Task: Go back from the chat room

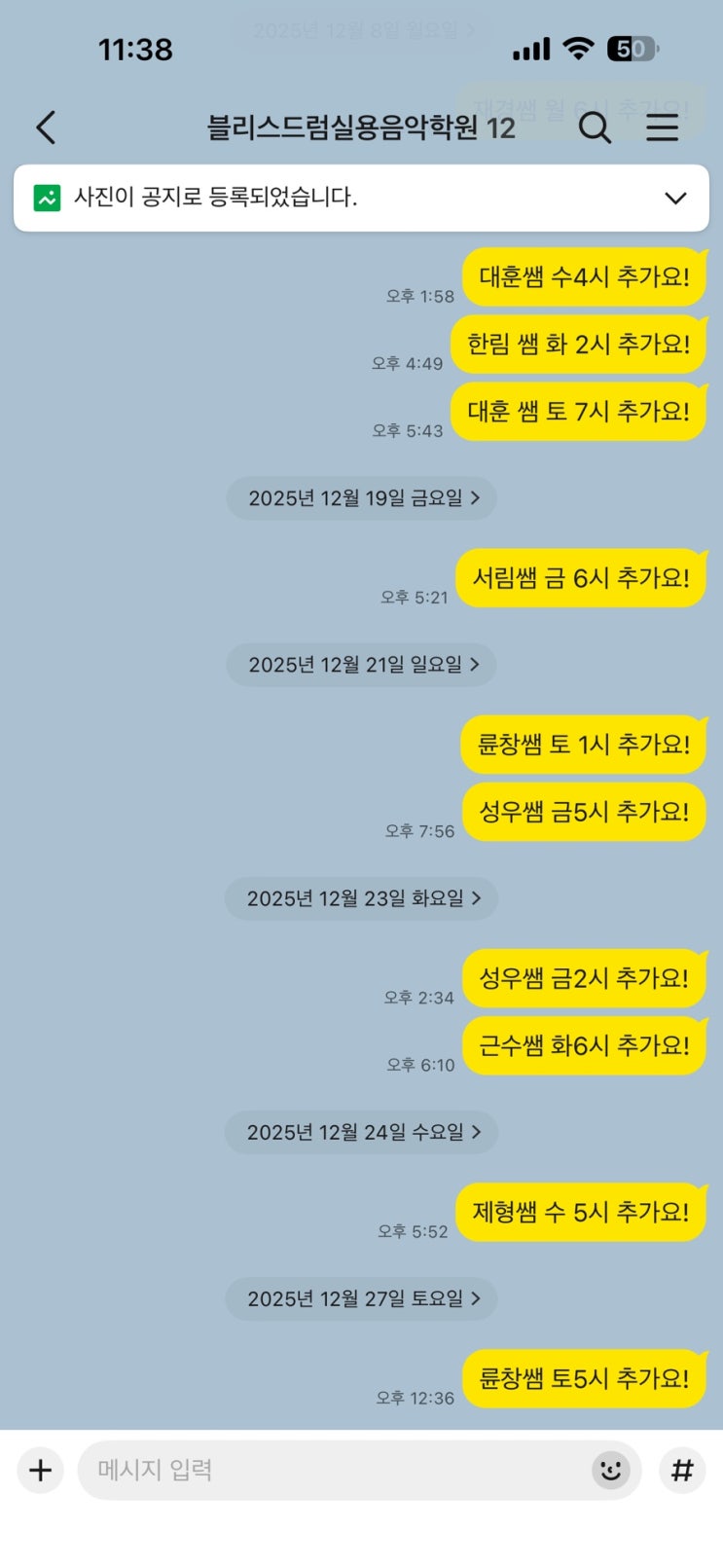Action: pos(46,128)
